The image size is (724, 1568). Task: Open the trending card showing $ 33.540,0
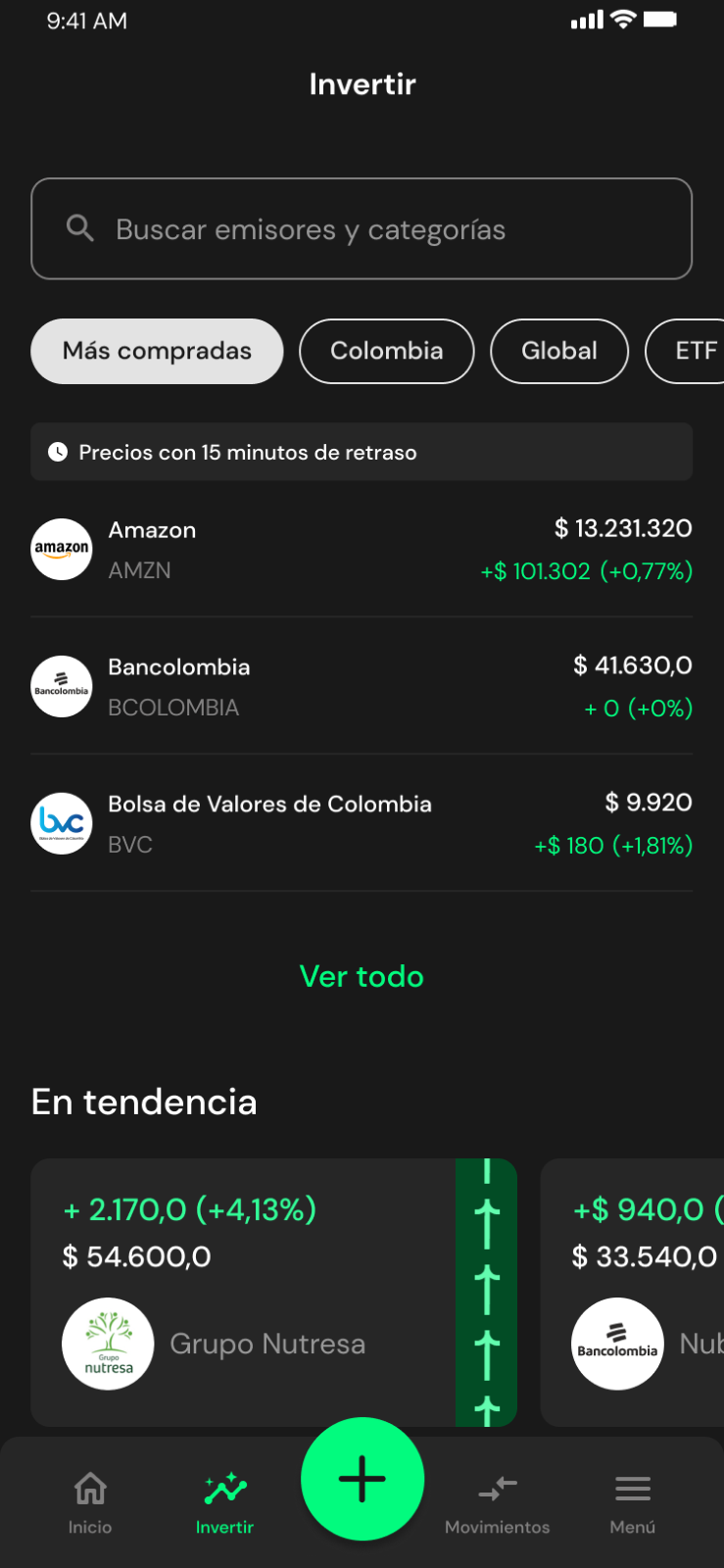[633, 1293]
